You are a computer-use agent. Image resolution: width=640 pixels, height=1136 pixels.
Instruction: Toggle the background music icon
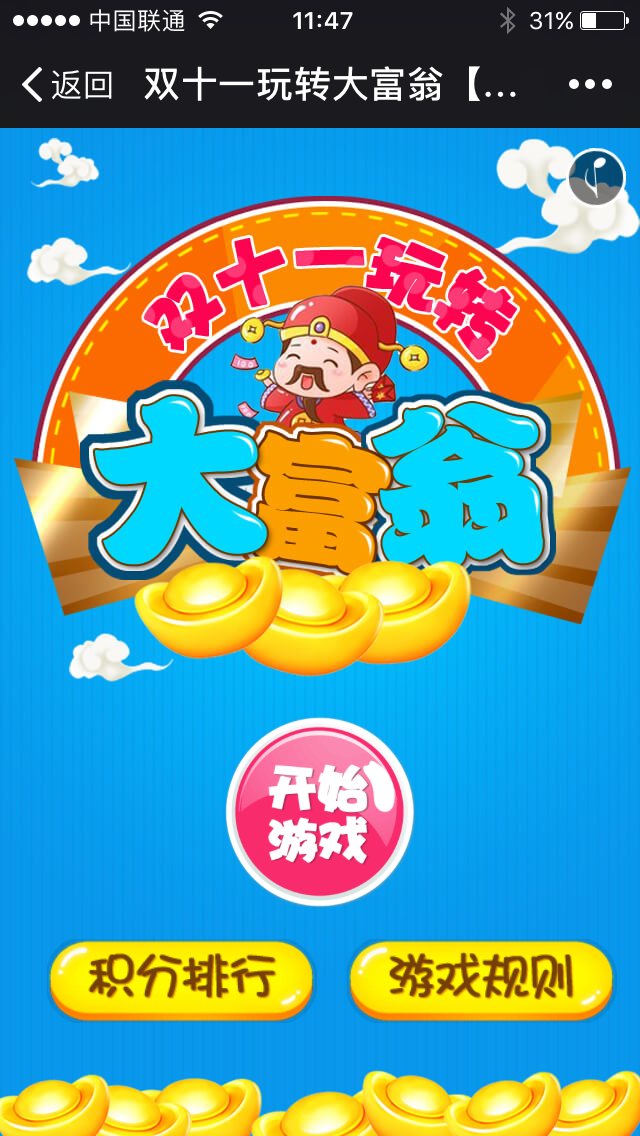coord(596,178)
